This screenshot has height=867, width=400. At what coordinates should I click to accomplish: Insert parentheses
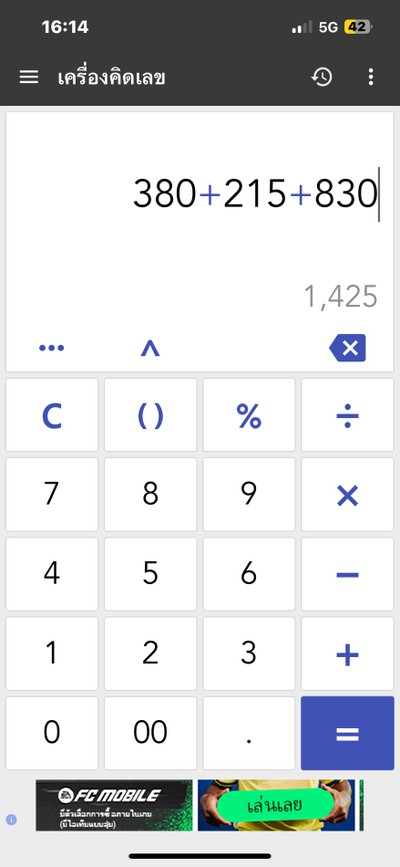click(150, 415)
